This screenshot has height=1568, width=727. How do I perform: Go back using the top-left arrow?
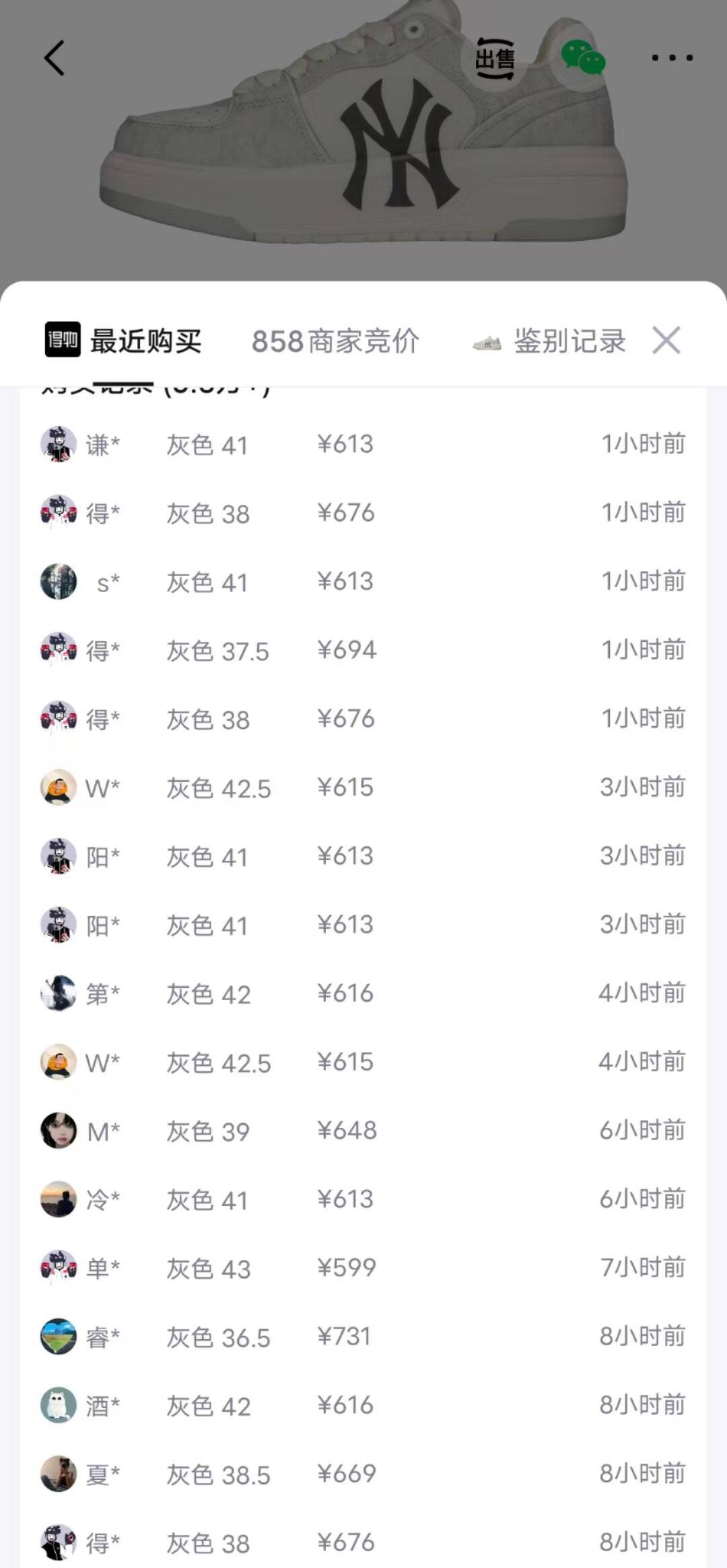point(55,58)
